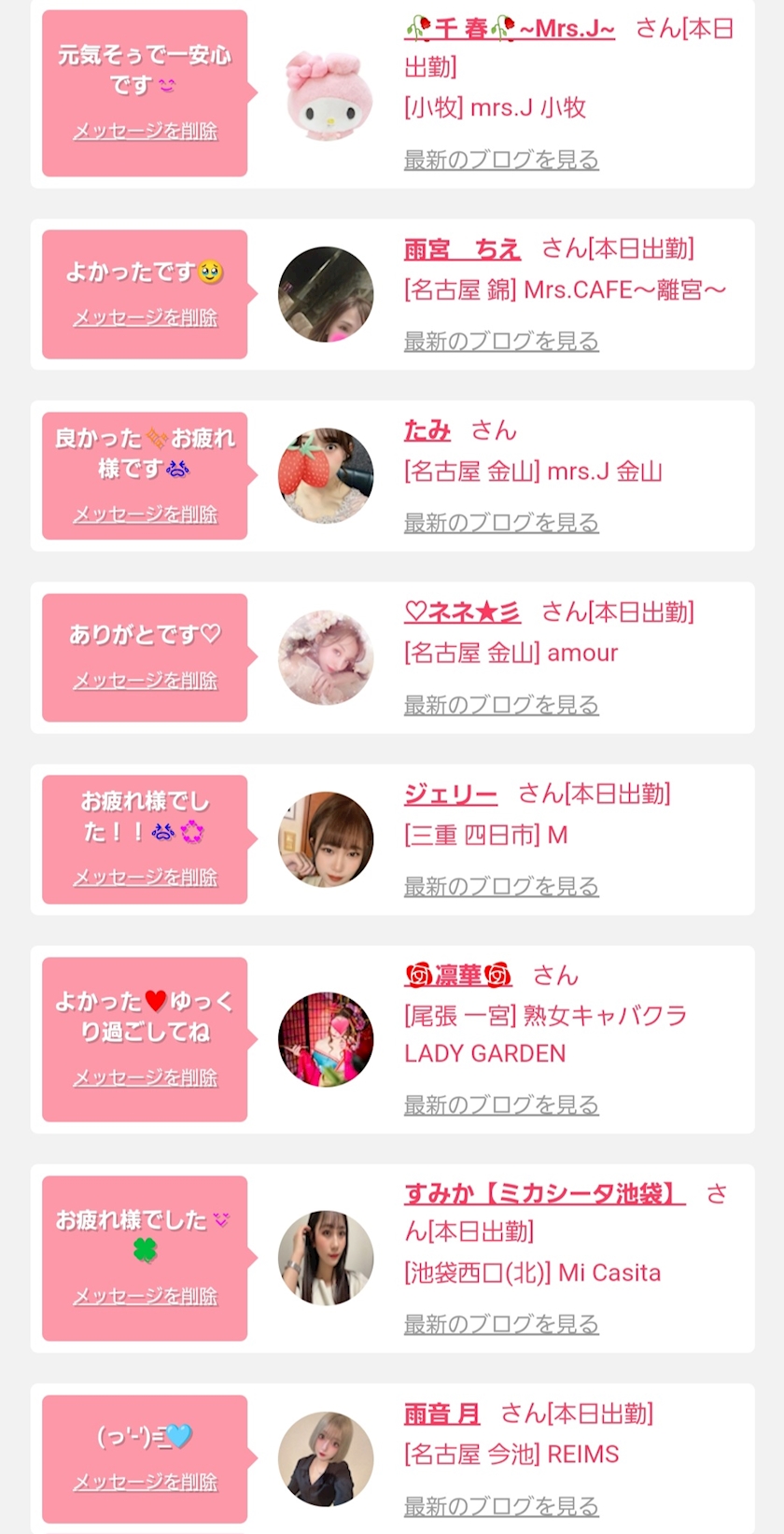Open 雨音 月's profile link
This screenshot has height=1534, width=784.
(442, 1414)
